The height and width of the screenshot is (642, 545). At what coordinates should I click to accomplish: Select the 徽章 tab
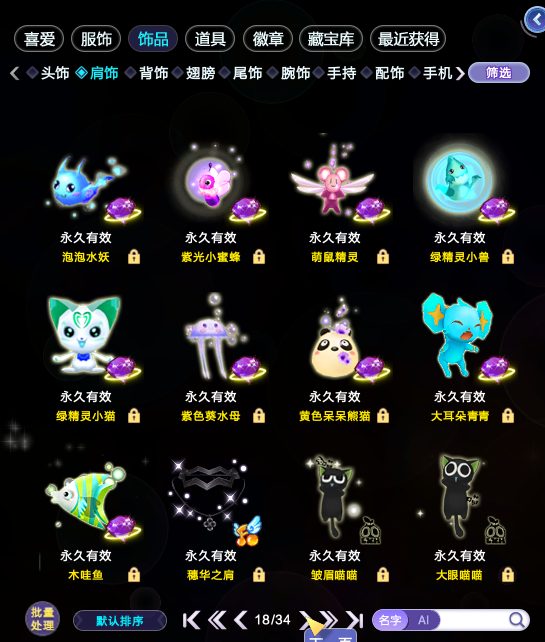267,39
